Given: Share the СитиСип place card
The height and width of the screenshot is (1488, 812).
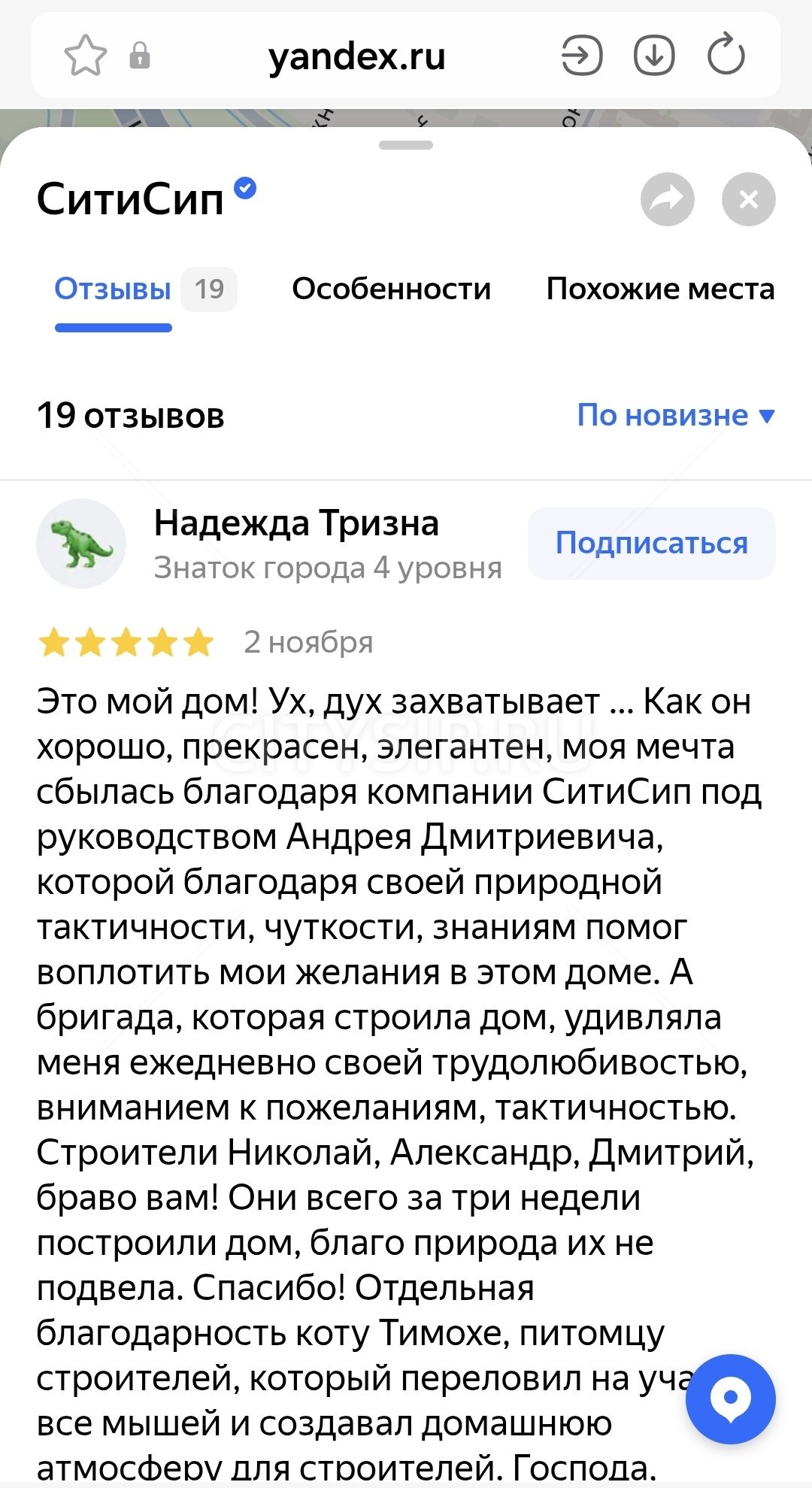Looking at the screenshot, I should 667,199.
